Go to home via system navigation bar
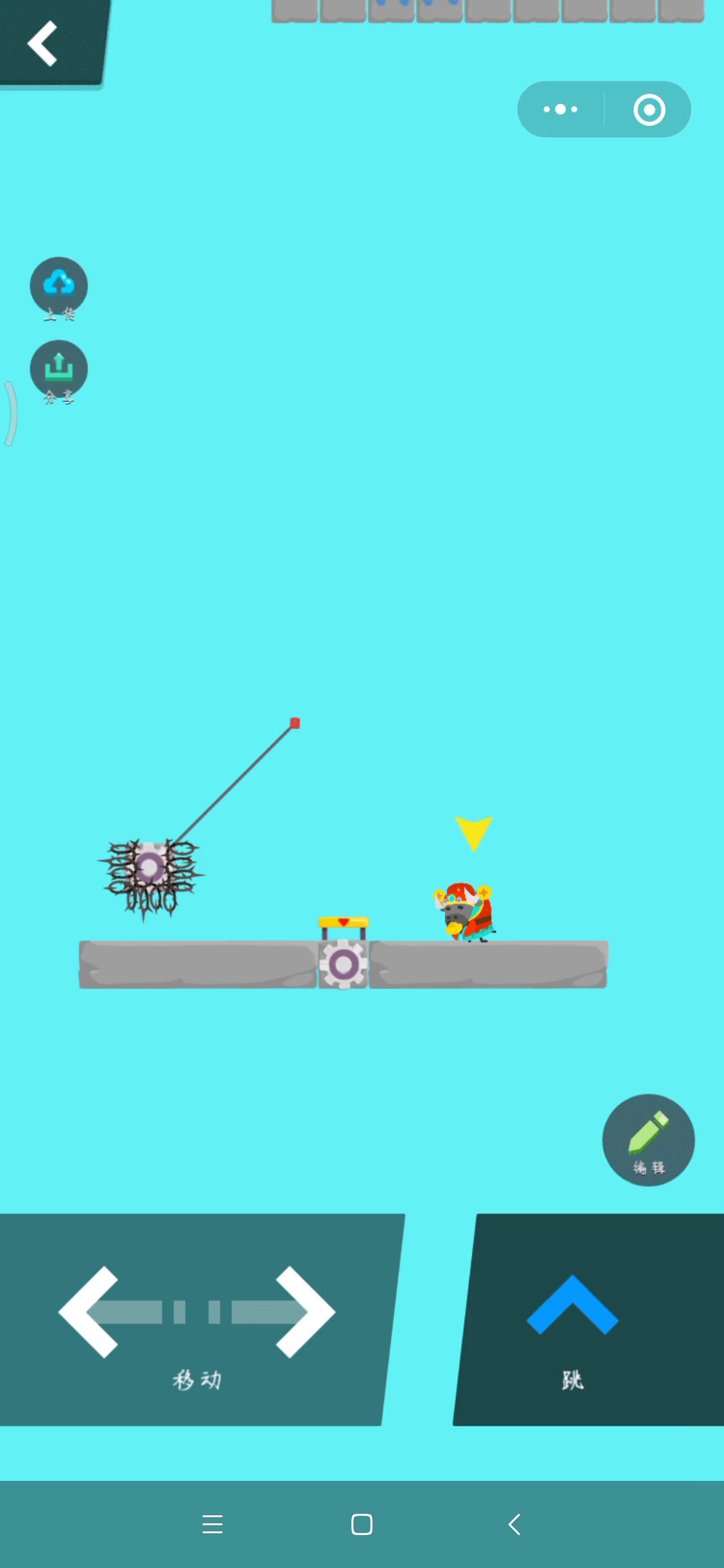 tap(362, 1524)
